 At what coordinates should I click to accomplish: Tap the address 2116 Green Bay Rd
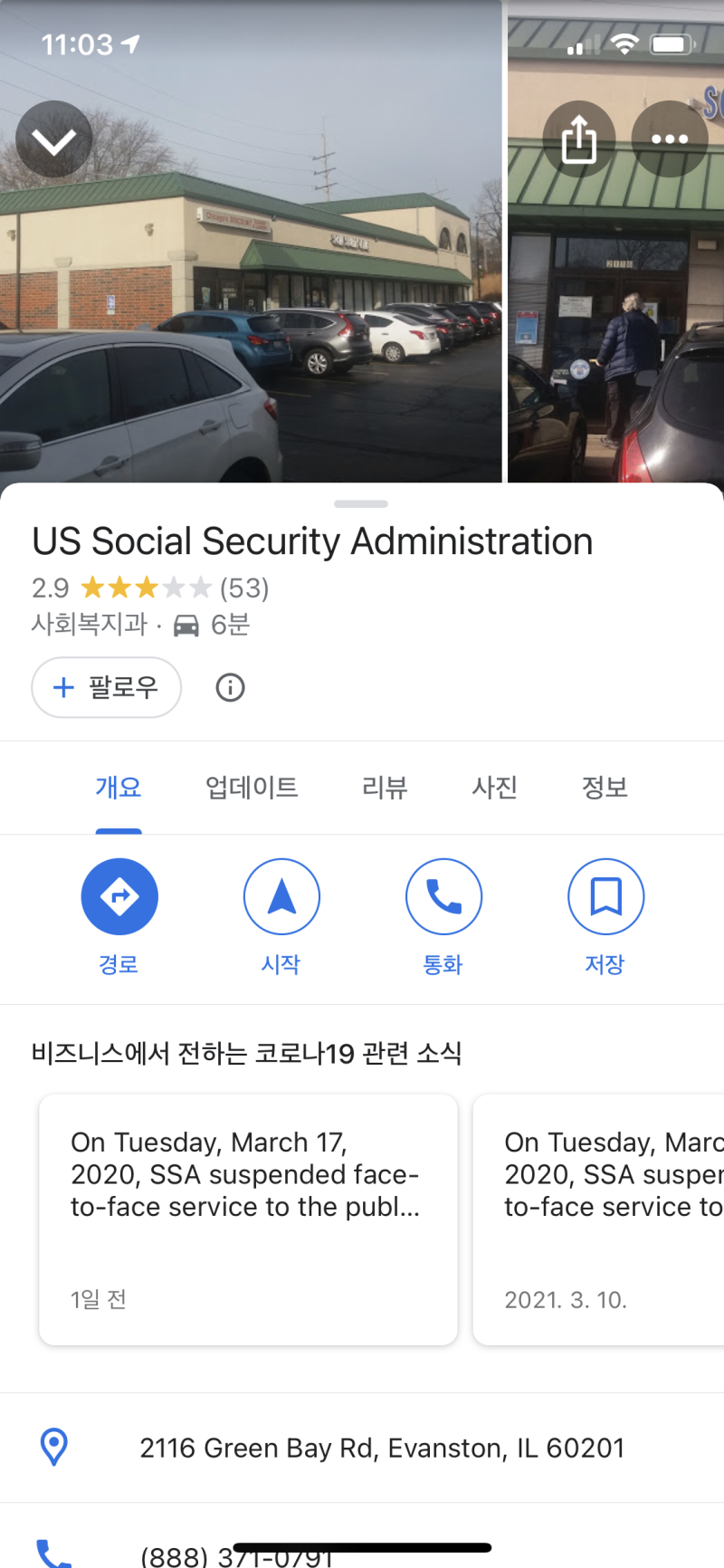[380, 1448]
